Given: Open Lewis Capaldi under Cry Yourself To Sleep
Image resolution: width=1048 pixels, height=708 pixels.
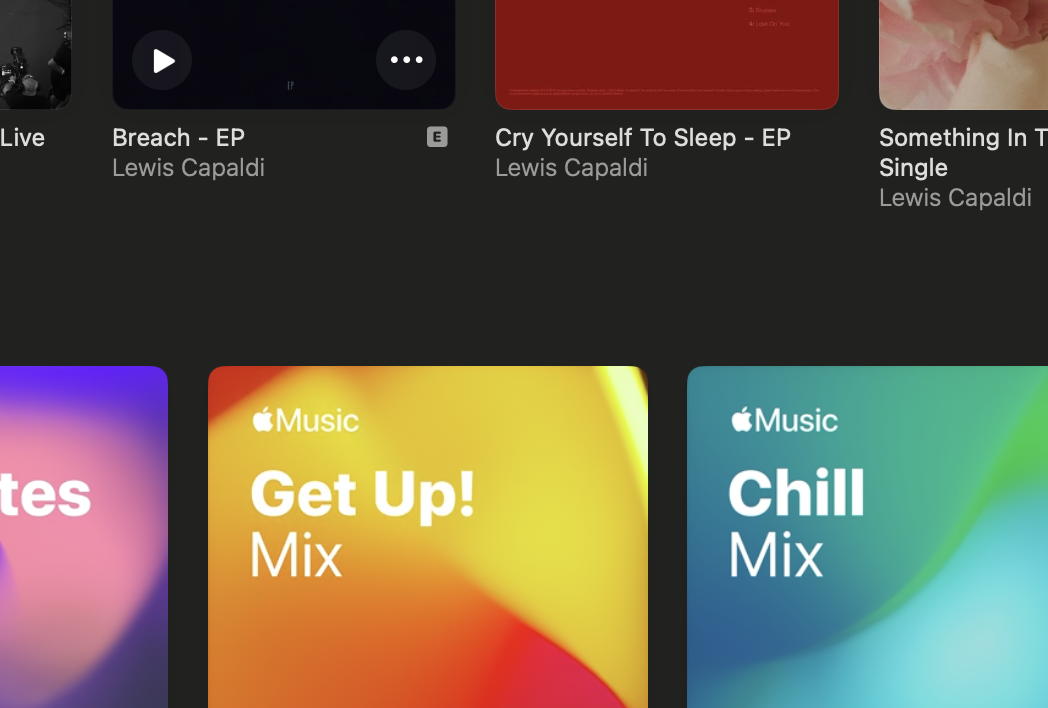Looking at the screenshot, I should tap(571, 167).
